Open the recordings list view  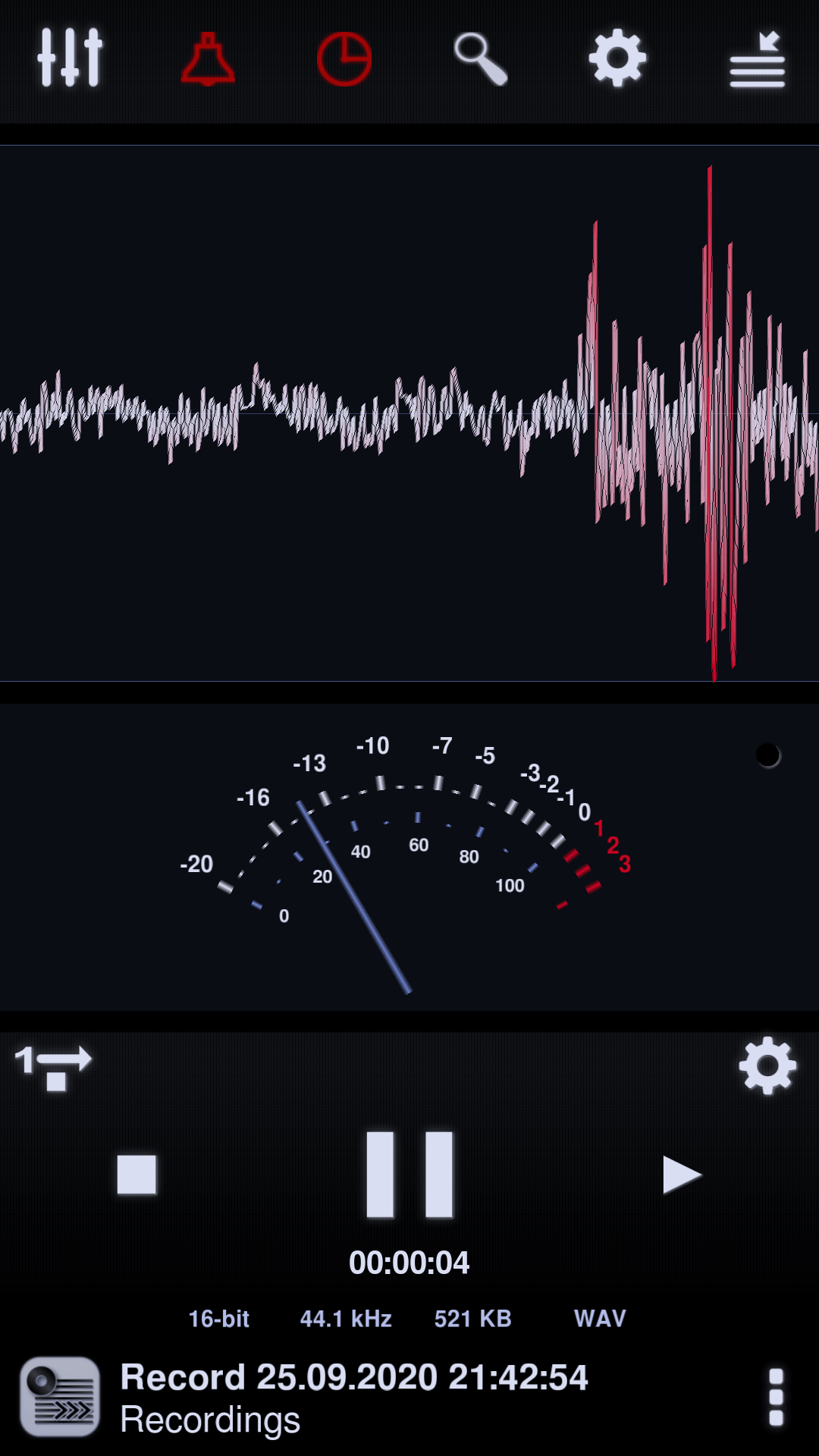coord(756,59)
